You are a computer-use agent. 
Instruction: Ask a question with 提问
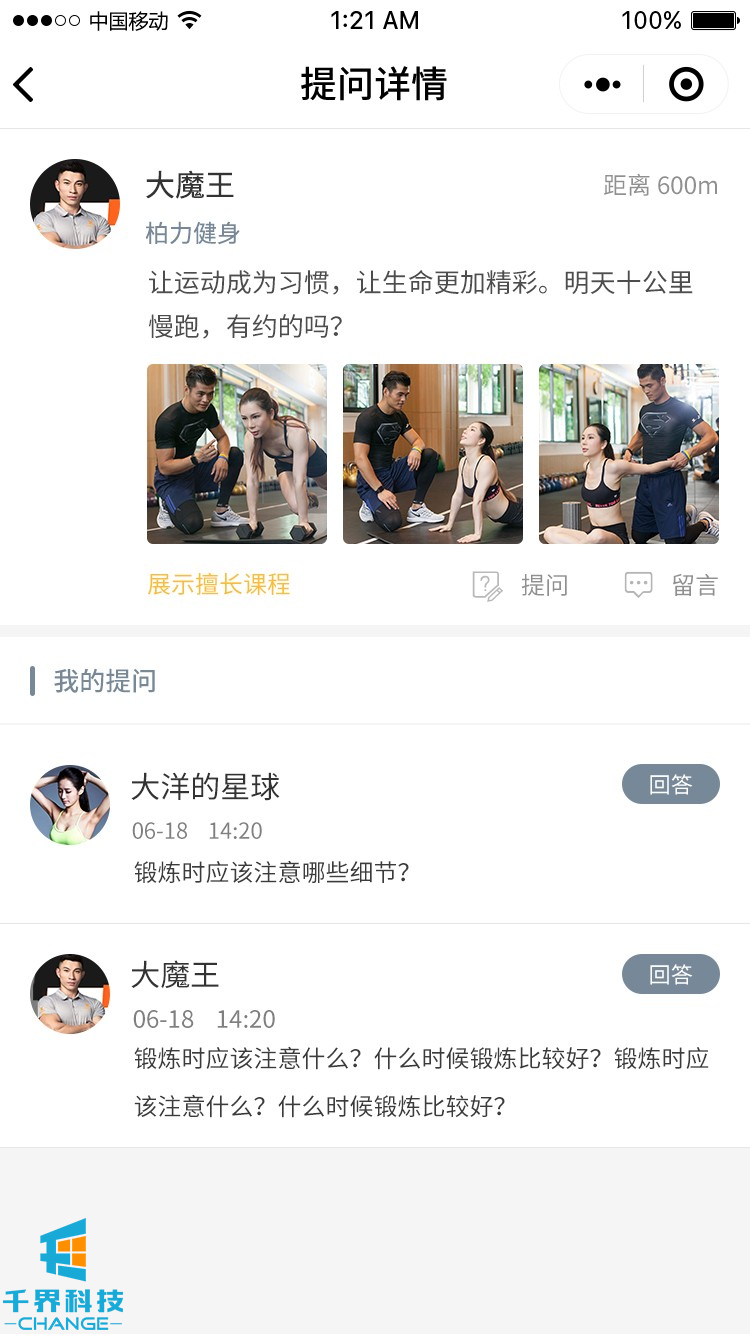click(x=520, y=585)
